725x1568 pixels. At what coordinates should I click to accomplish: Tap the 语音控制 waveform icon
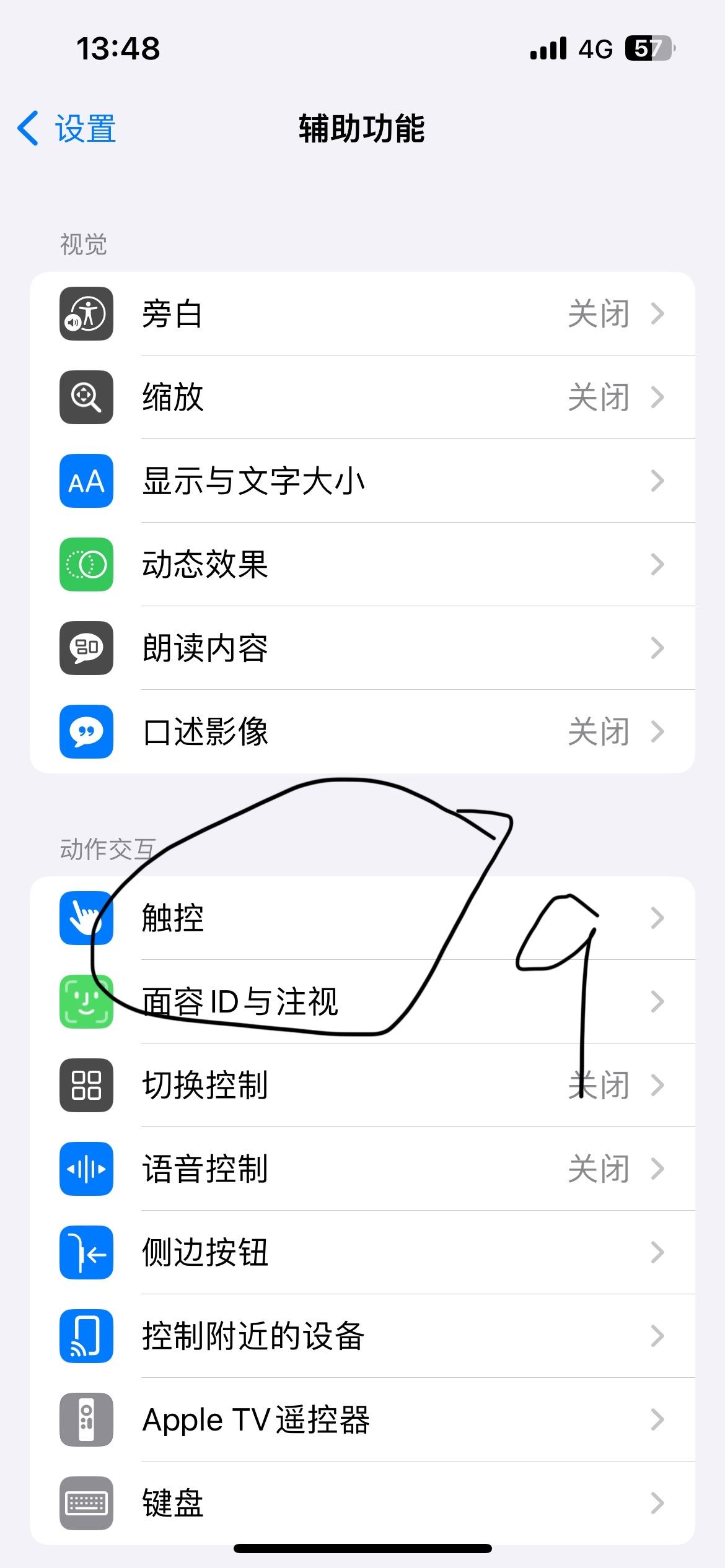(86, 1170)
